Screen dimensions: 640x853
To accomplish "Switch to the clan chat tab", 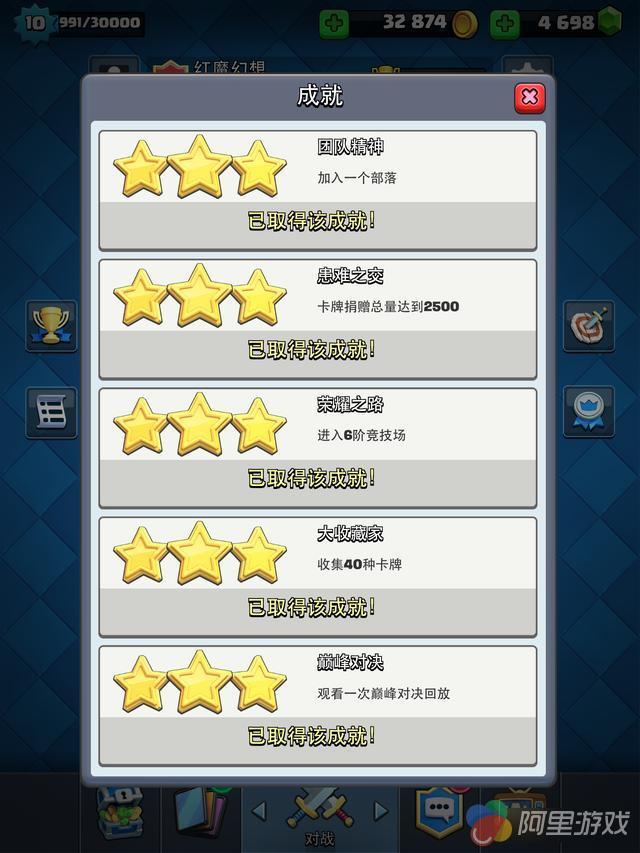I will click(x=440, y=812).
